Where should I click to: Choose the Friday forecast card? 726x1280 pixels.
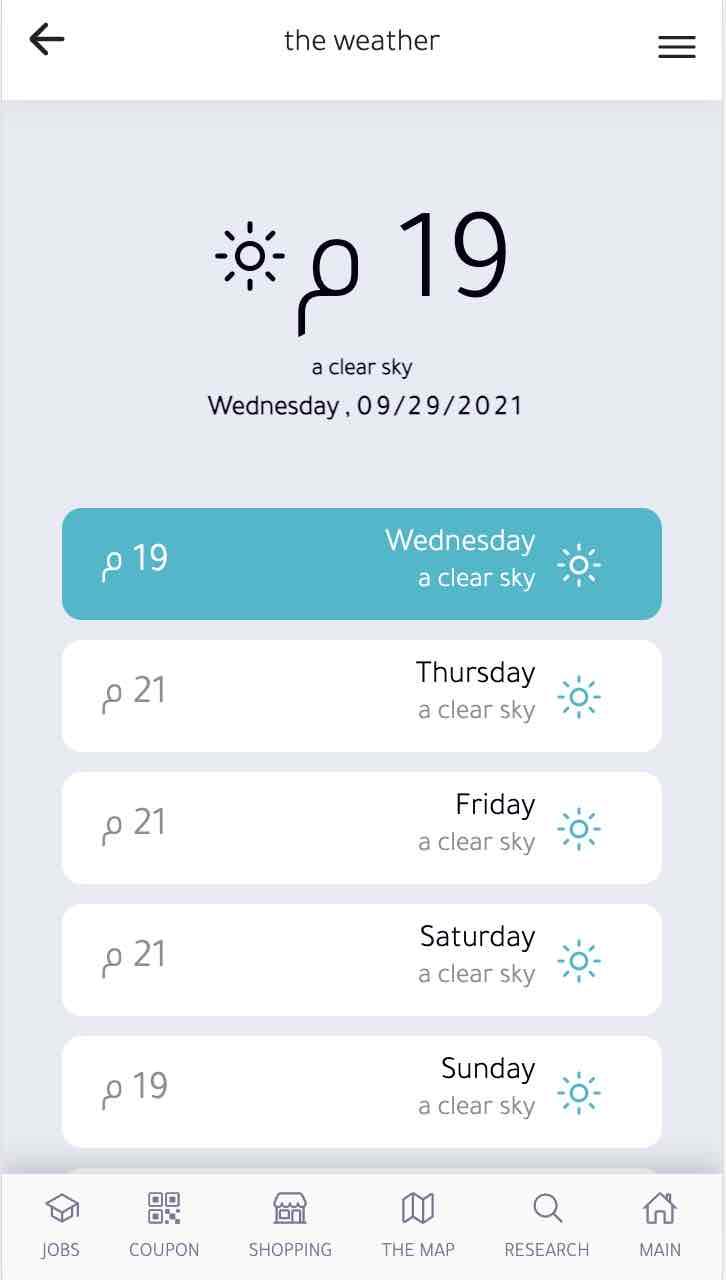point(362,828)
